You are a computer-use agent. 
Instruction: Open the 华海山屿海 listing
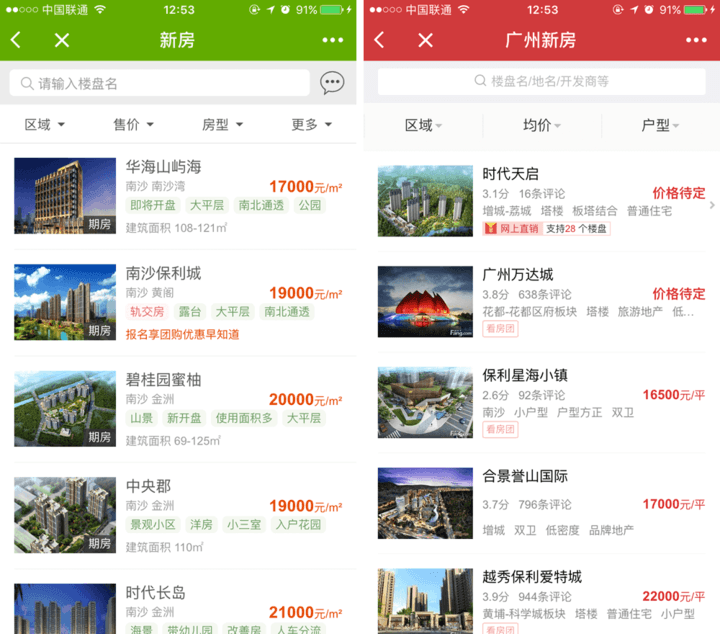(180, 196)
